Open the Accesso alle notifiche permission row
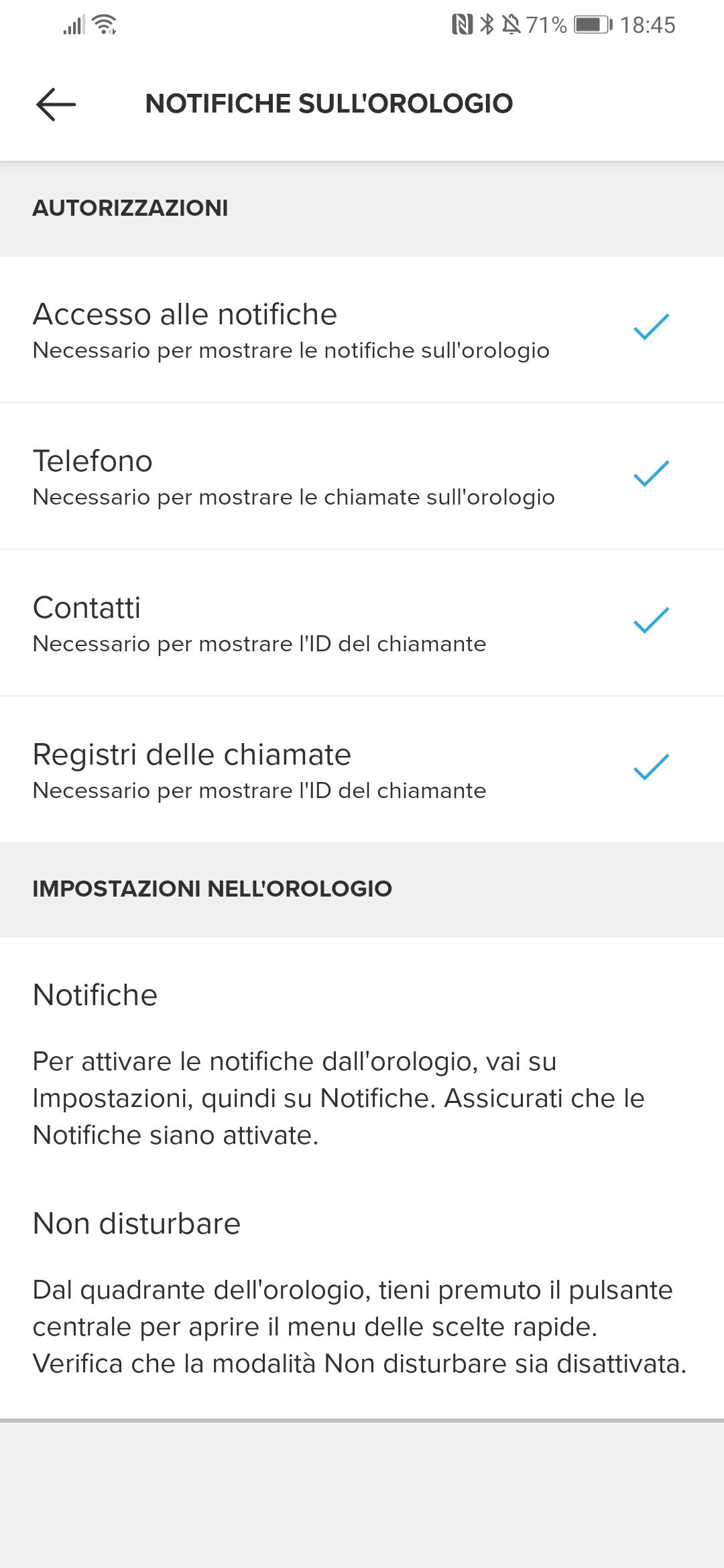The height and width of the screenshot is (1568, 724). [362, 329]
